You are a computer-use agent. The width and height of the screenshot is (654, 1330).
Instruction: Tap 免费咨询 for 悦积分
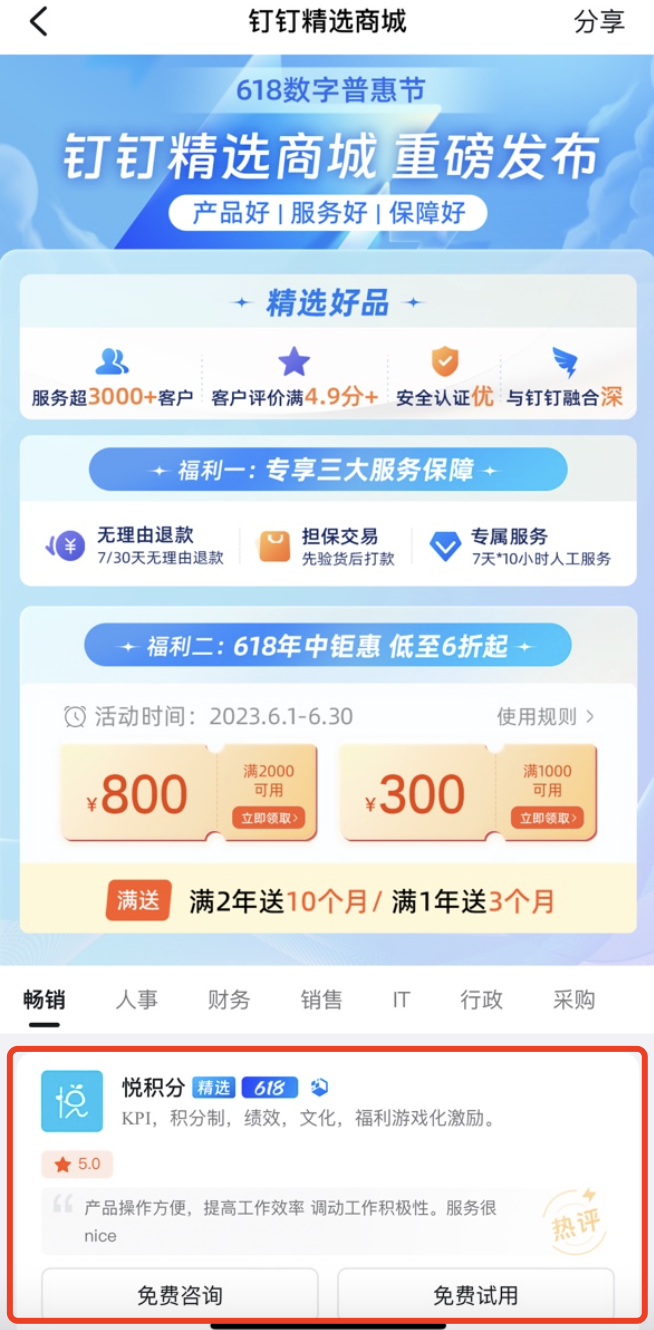[x=180, y=1296]
